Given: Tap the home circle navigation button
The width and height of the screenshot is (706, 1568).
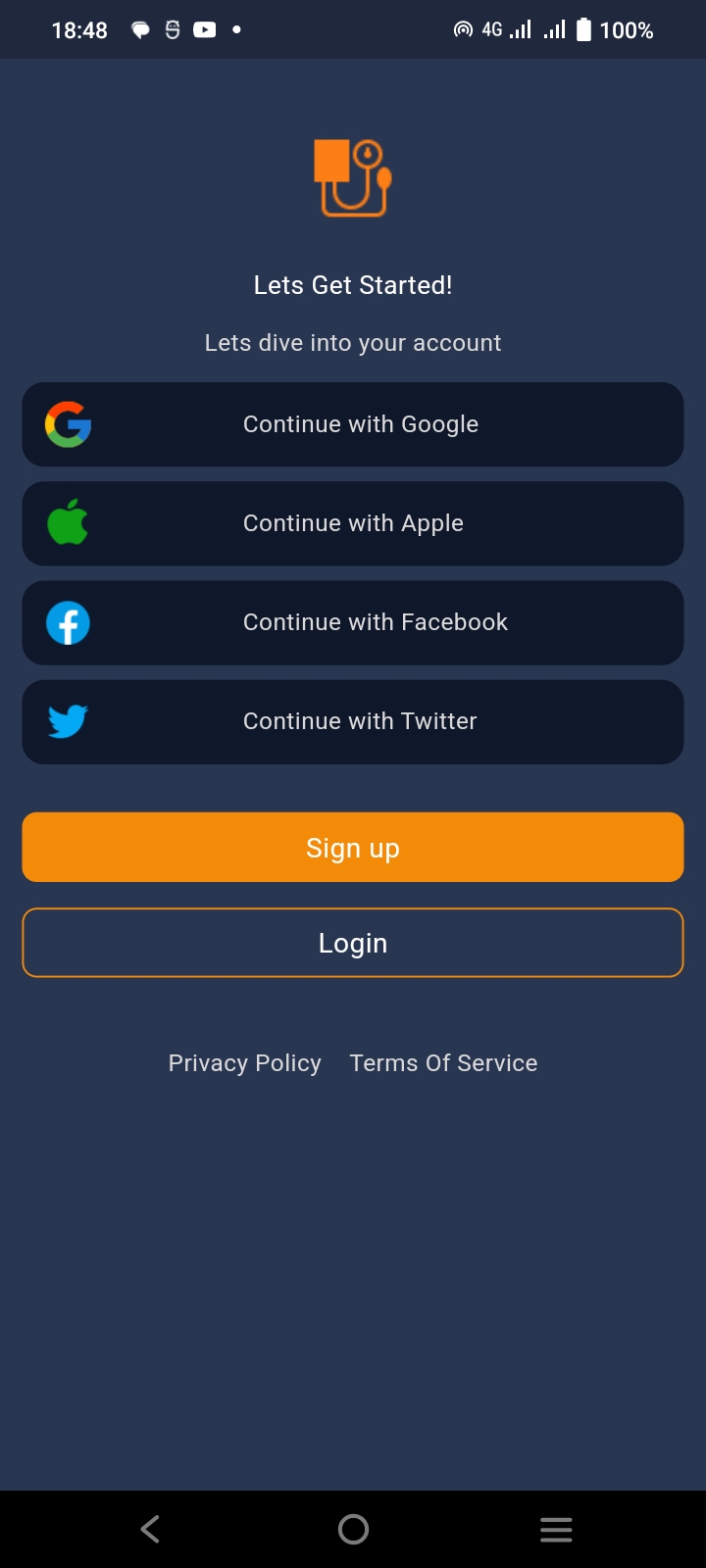Looking at the screenshot, I should coord(353,1529).
